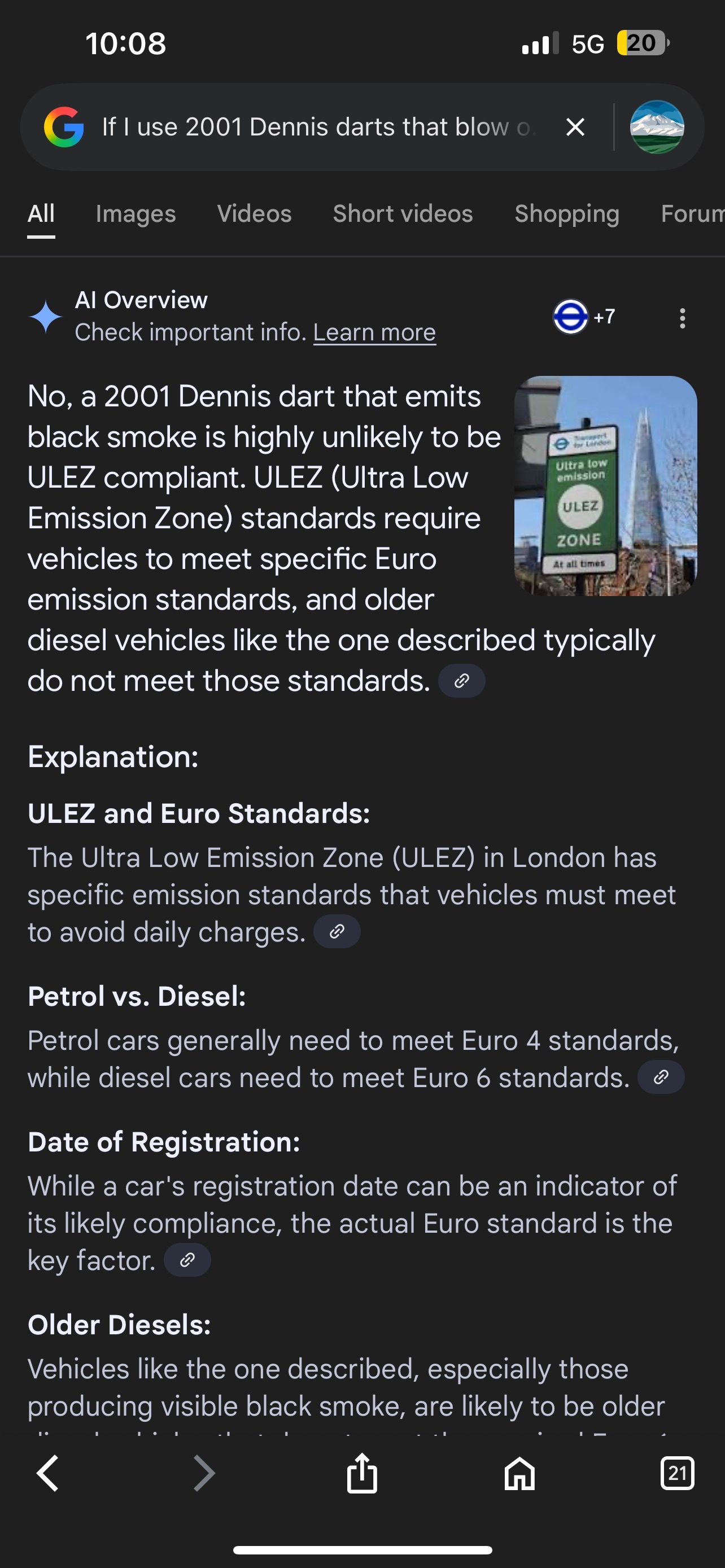Open the tab switcher showing 21 tabs
Screen dimensions: 725x1568
coord(677,1474)
